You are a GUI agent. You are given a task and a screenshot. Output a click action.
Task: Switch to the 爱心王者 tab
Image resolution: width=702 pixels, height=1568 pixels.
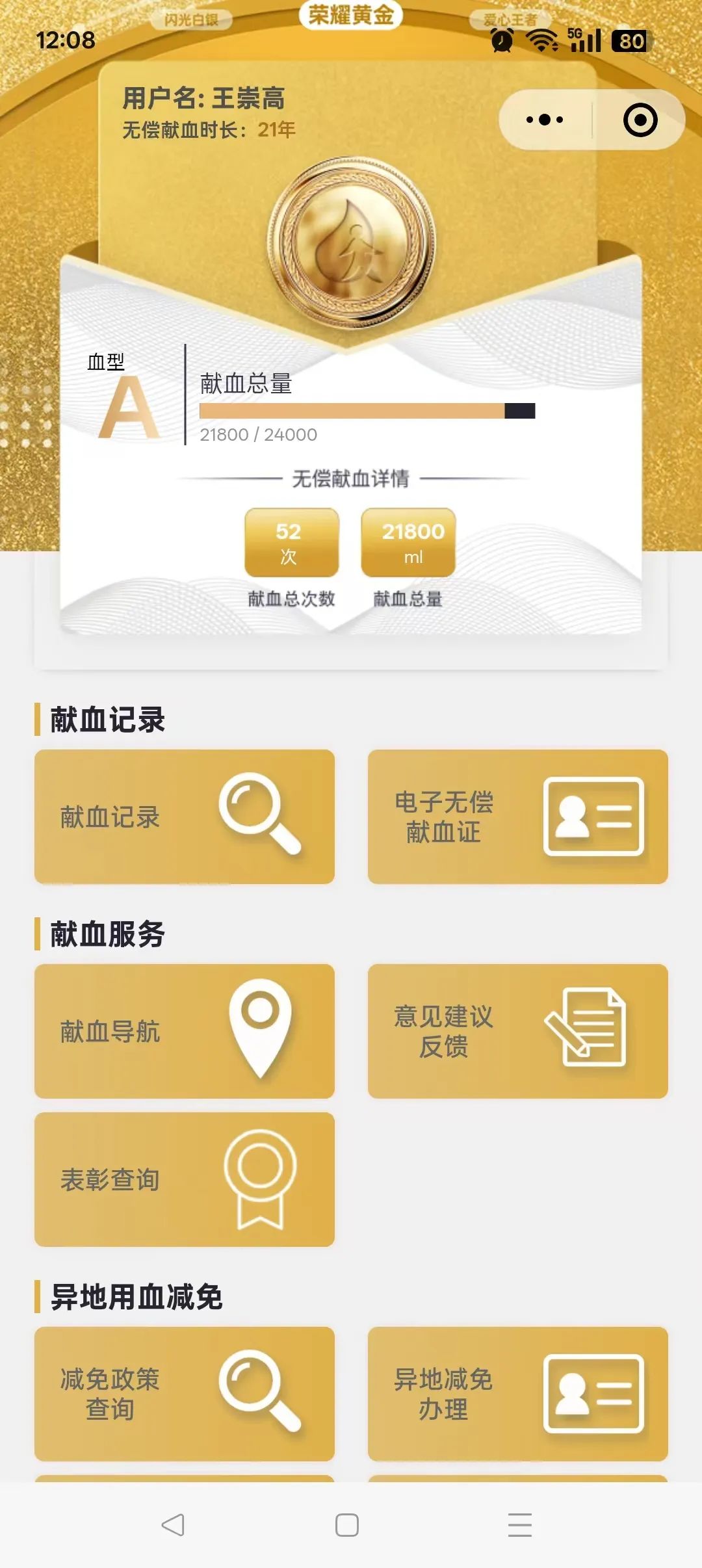(510, 20)
